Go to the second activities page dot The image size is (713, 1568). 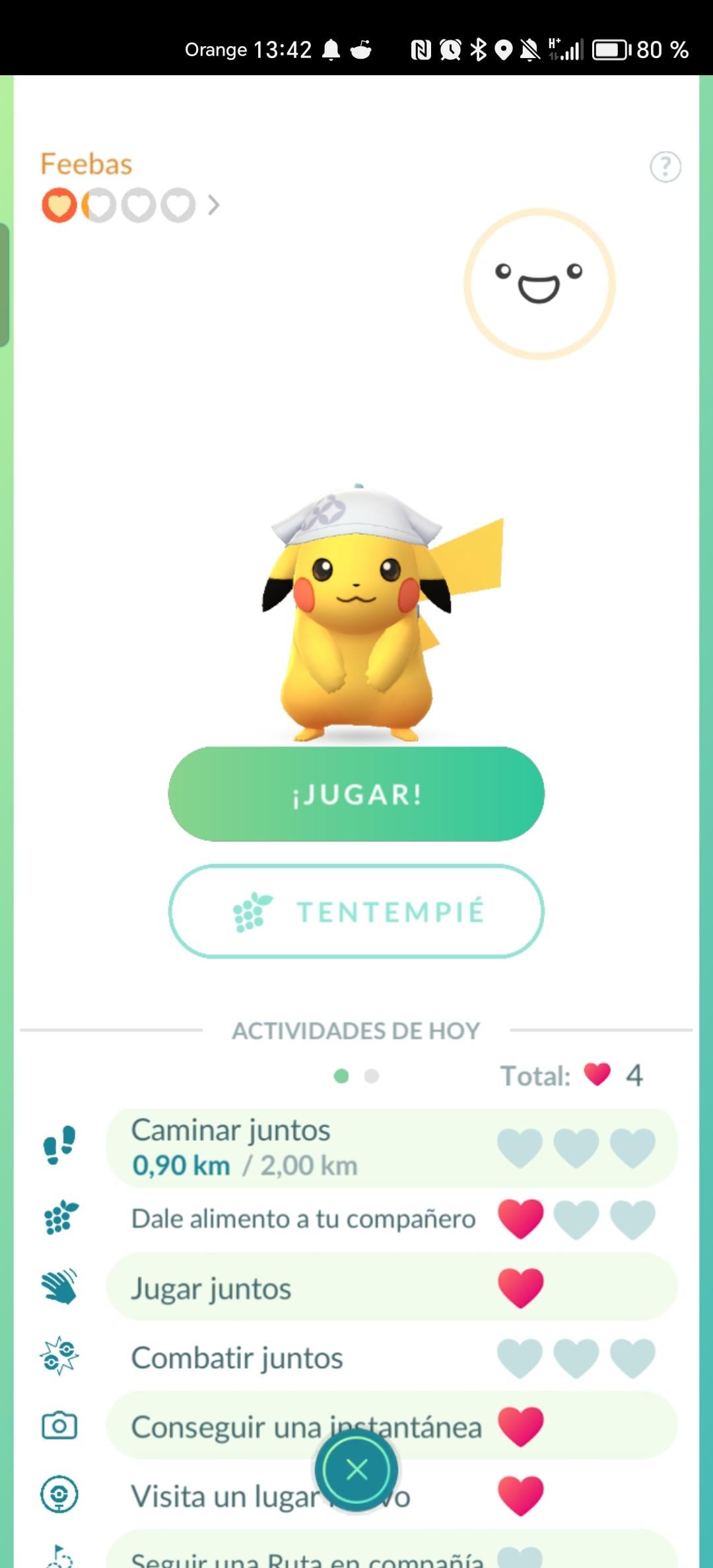[372, 1076]
